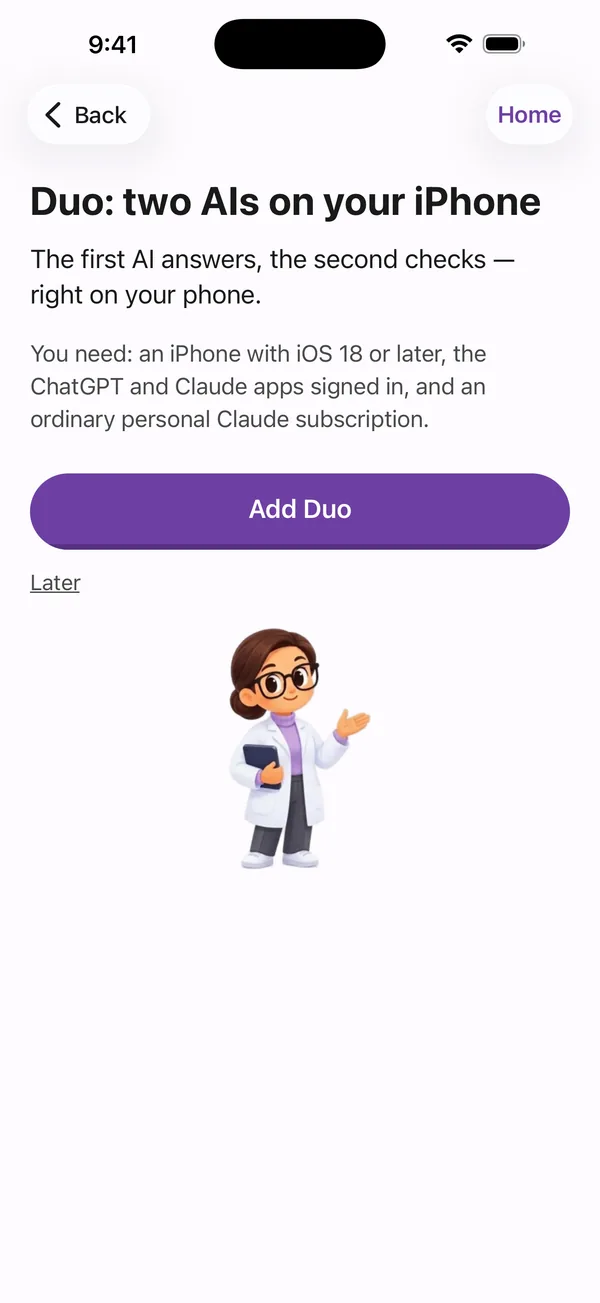The height and width of the screenshot is (1303, 600).
Task: Tap the Add Duo button
Action: (x=300, y=510)
